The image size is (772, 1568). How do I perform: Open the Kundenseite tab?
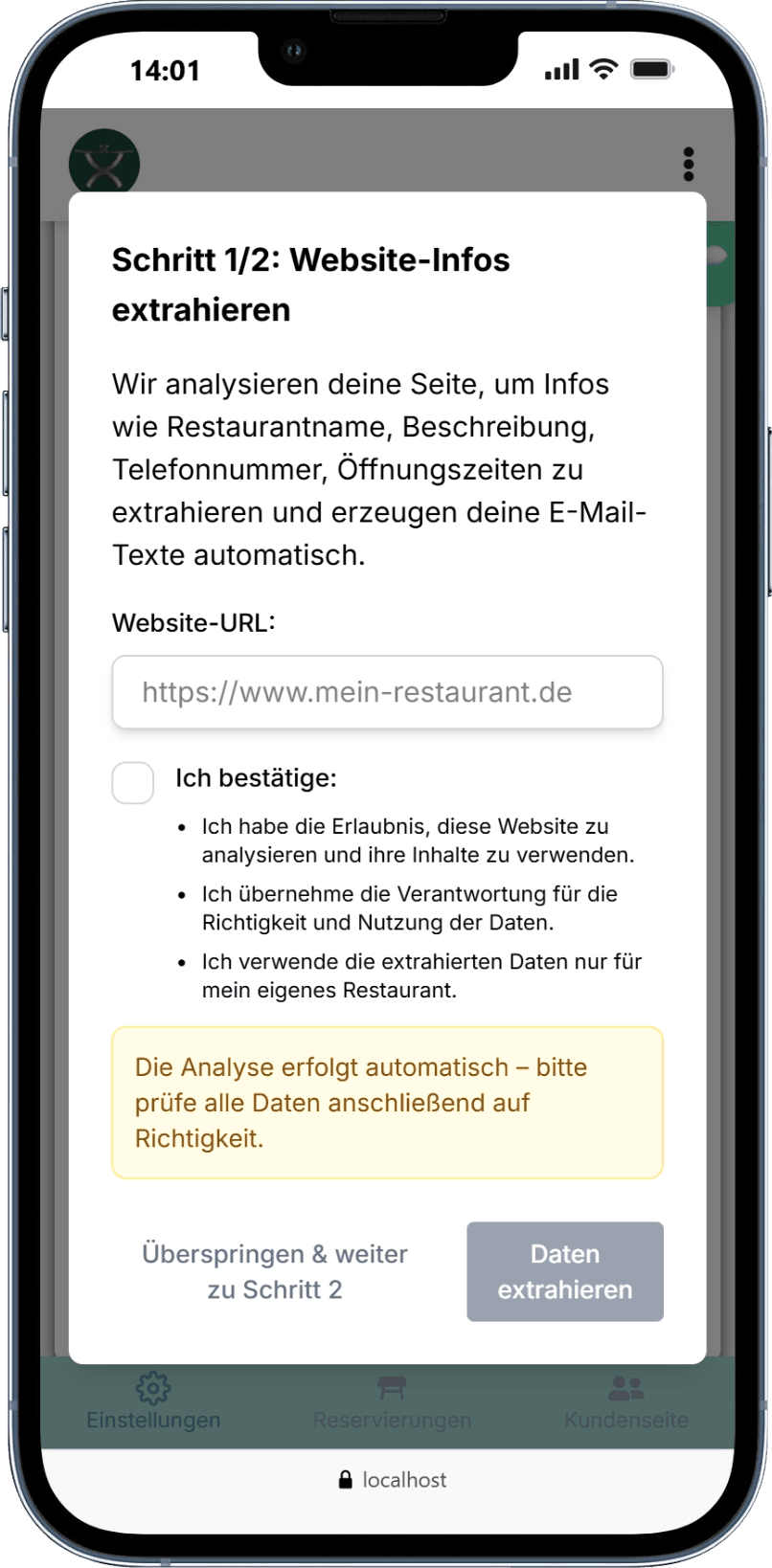[x=625, y=1402]
